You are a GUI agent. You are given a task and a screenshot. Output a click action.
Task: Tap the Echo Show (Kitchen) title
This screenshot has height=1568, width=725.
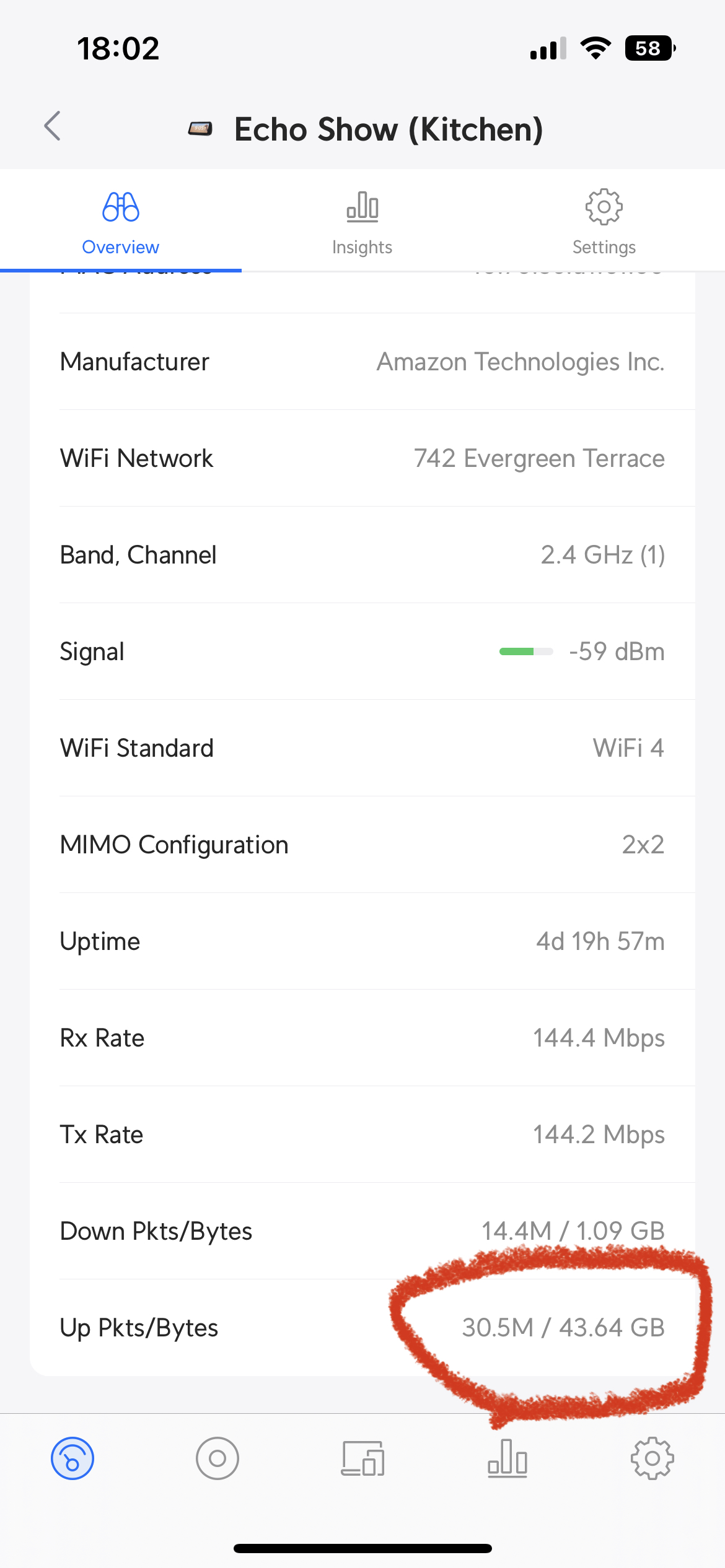coord(389,129)
